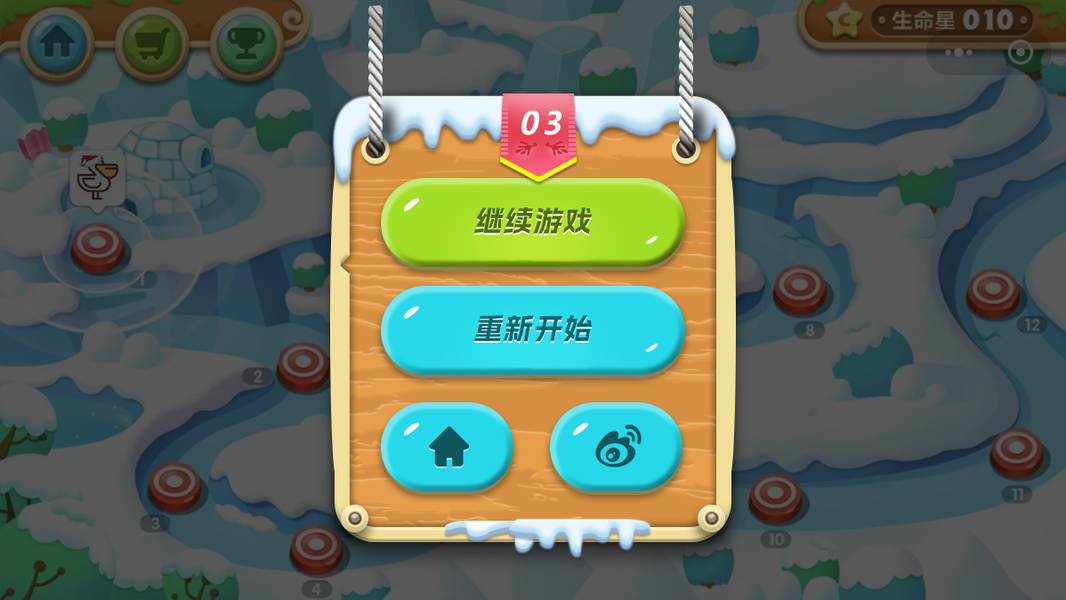Tap the 继续游戏 continue game button
The width and height of the screenshot is (1066, 600).
tap(532, 222)
